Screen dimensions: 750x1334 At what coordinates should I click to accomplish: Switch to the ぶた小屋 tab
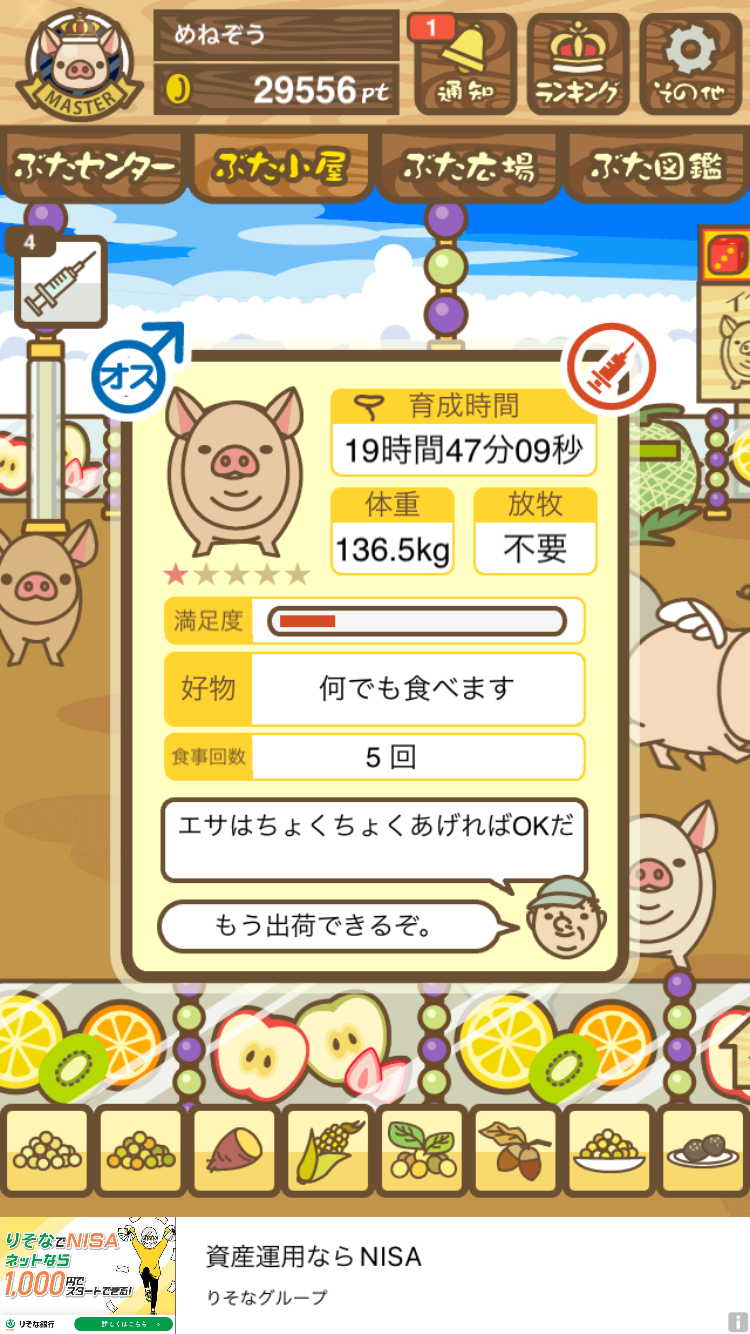282,166
